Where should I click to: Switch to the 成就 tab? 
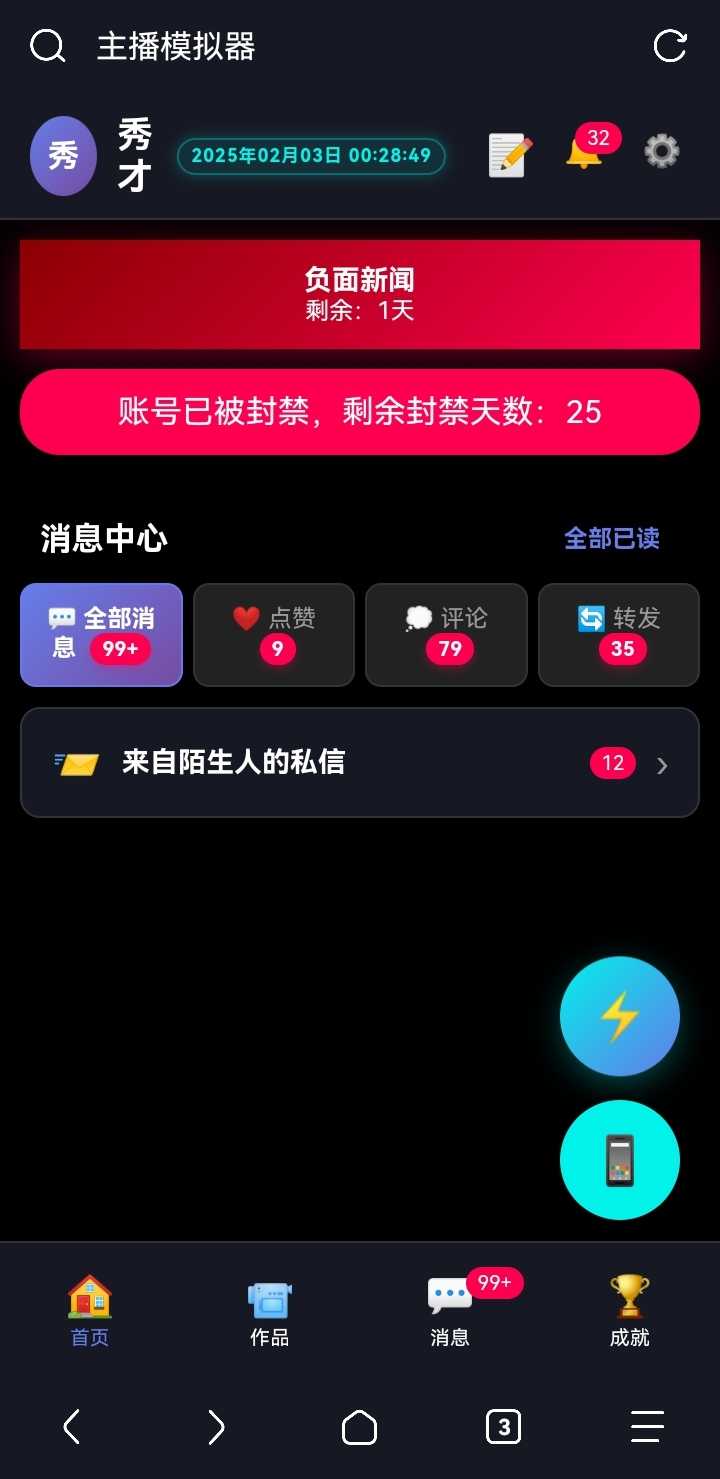(628, 1310)
